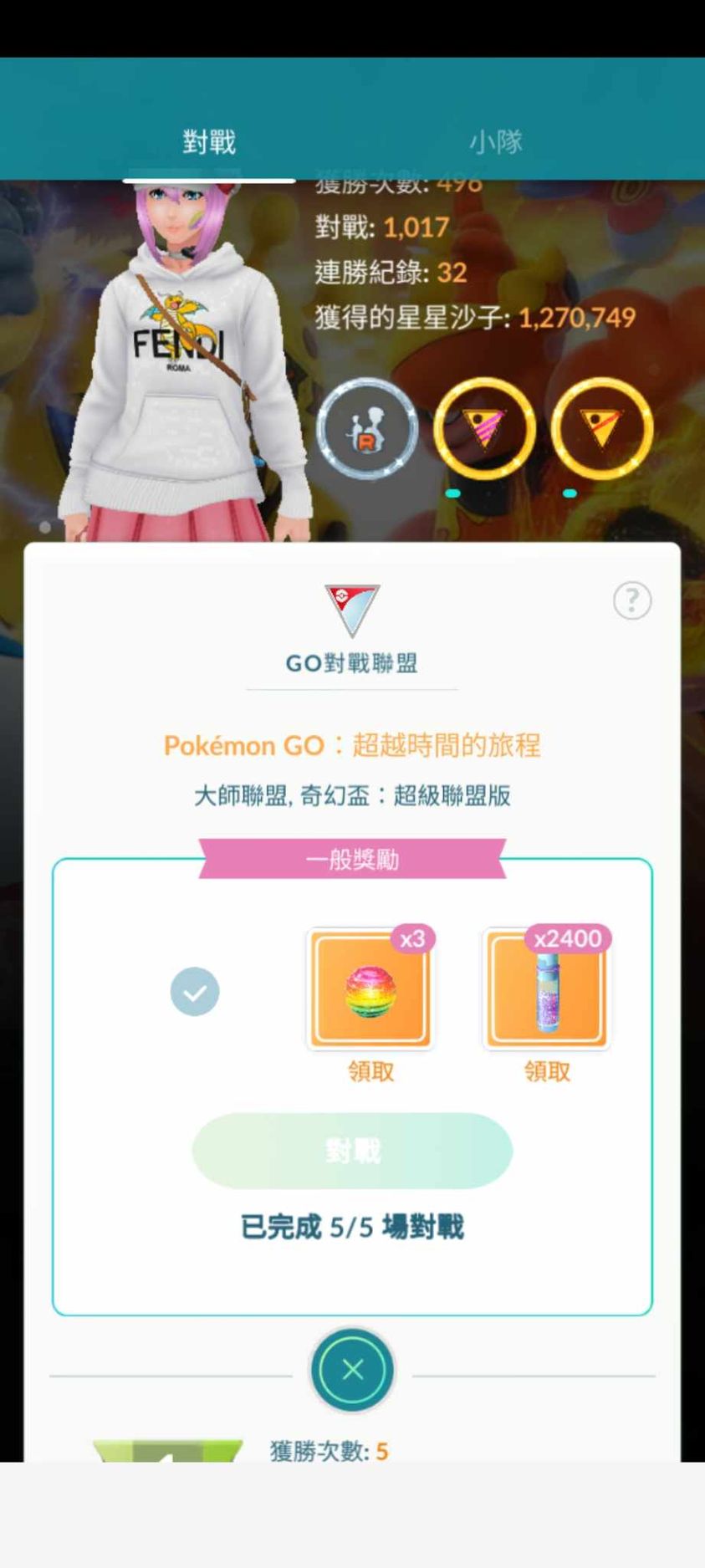Open the help question mark icon
The image size is (705, 1568).
(632, 600)
